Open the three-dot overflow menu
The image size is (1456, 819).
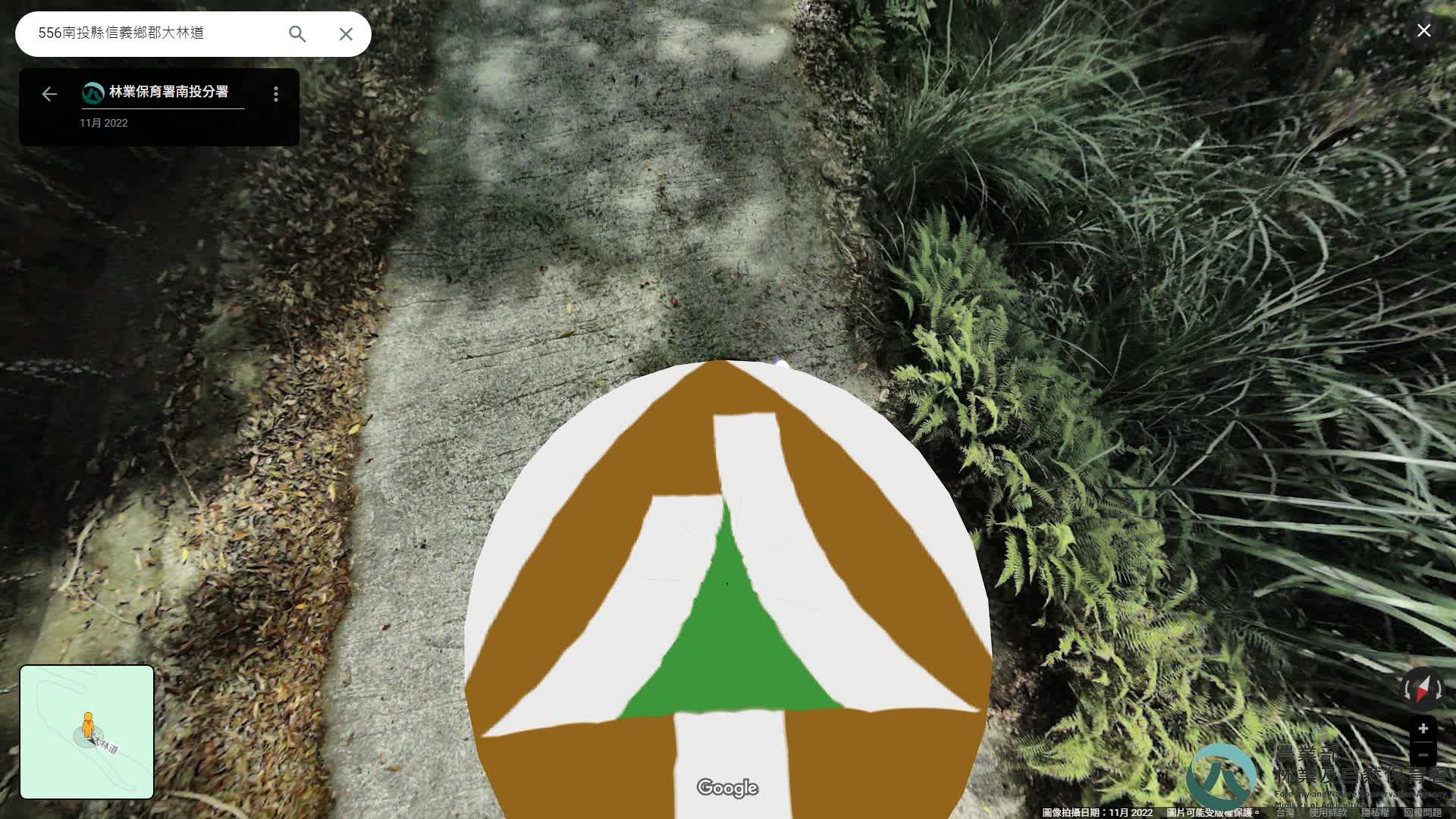(x=276, y=94)
